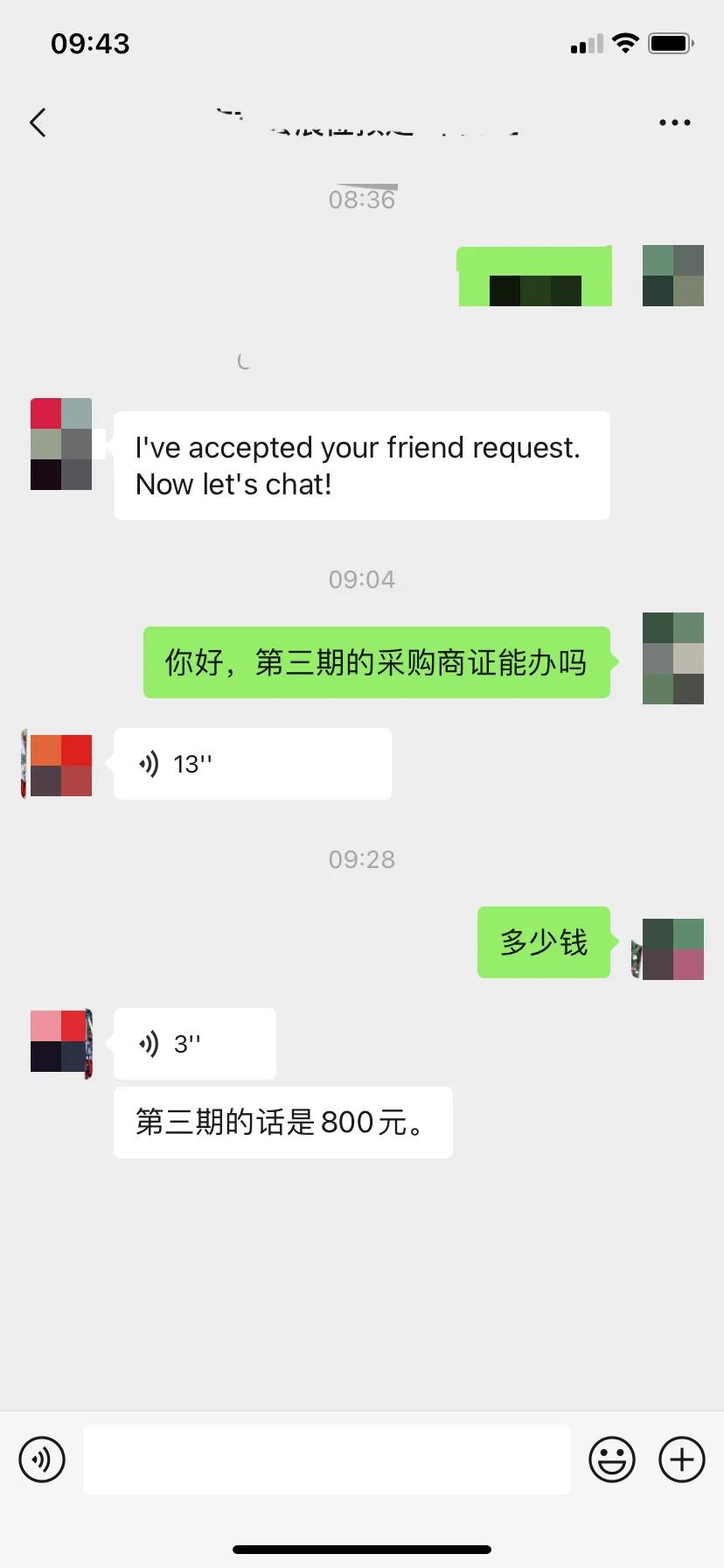Viewport: 724px width, 1568px height.
Task: Play the 13-second voice message
Action: click(x=252, y=764)
